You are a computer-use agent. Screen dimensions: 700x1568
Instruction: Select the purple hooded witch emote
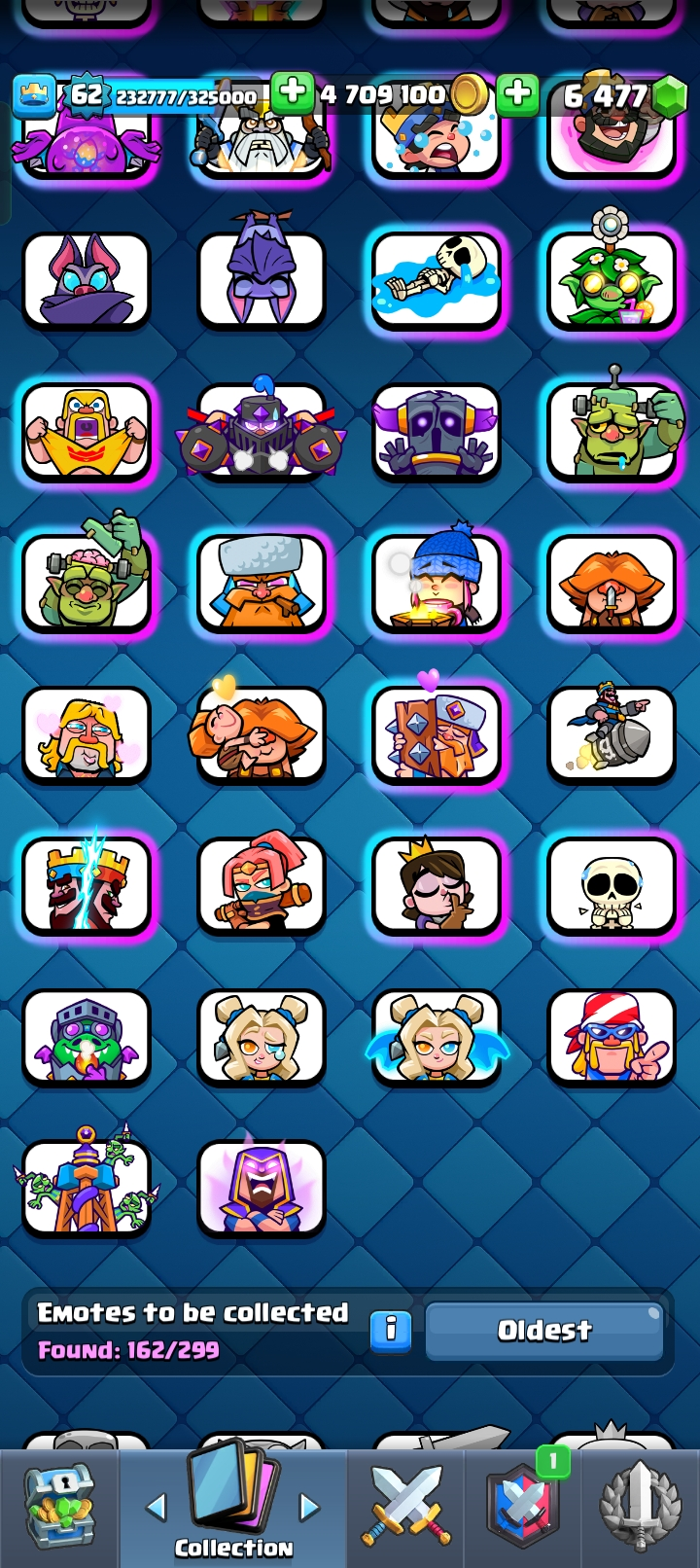262,1187
